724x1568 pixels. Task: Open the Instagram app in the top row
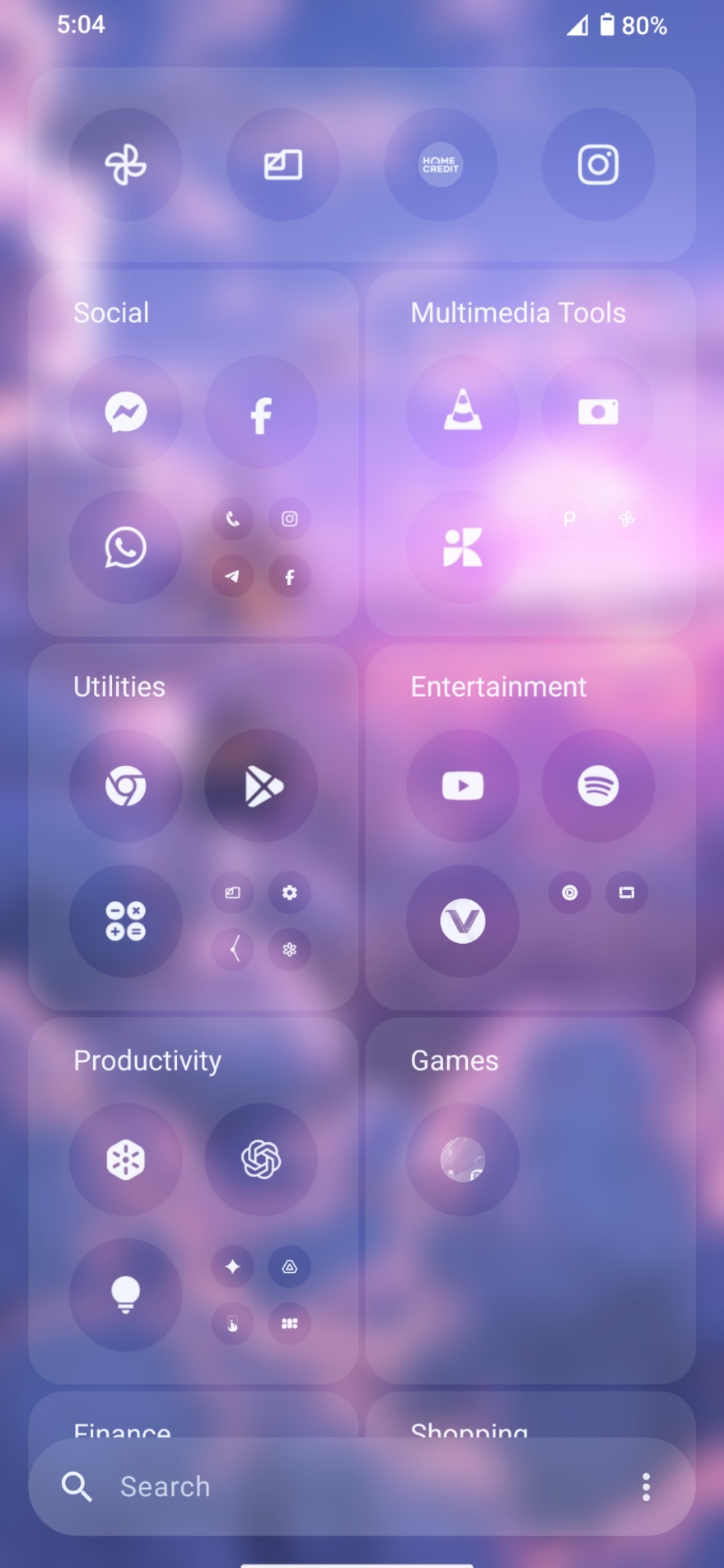598,165
